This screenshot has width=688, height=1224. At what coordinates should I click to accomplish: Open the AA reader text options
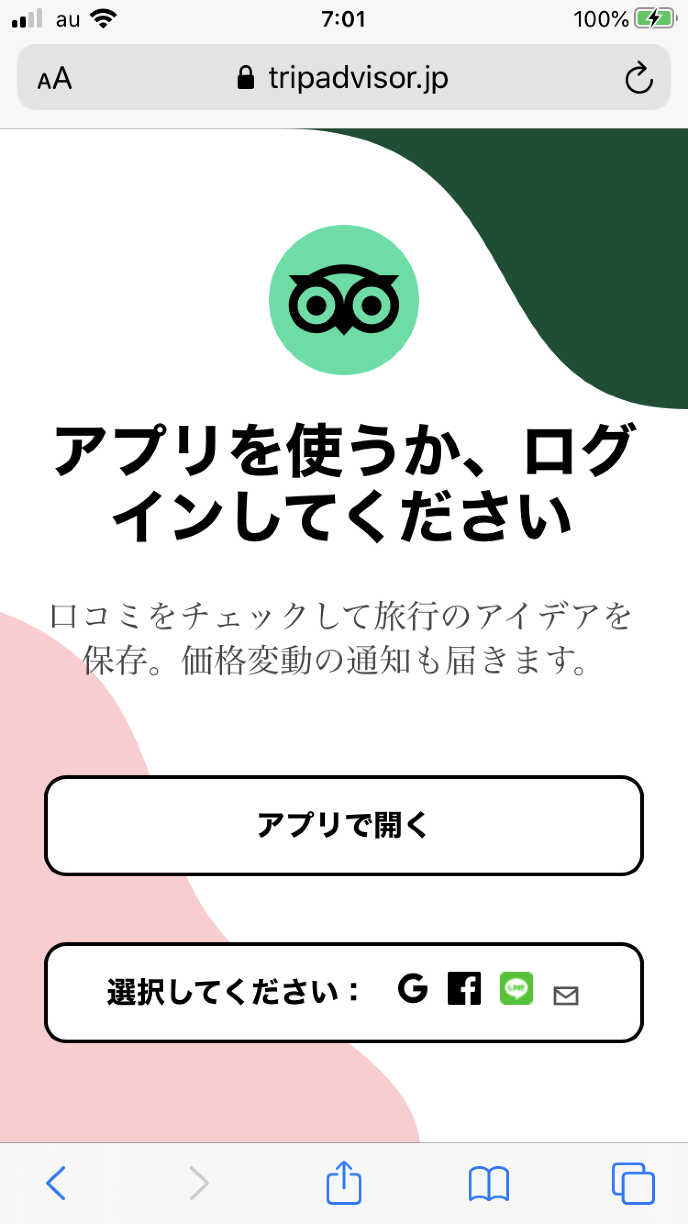coord(55,78)
